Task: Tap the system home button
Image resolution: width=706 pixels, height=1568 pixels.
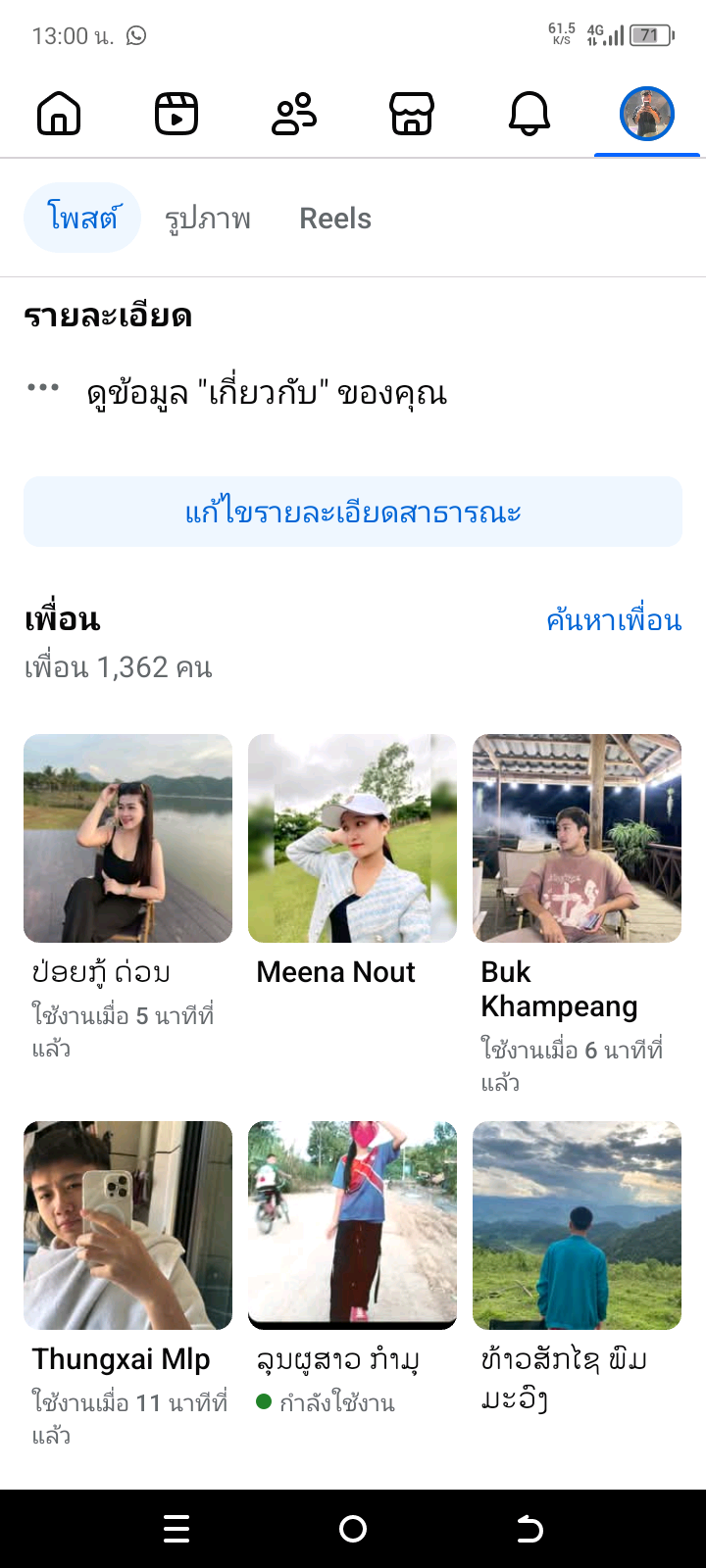Action: tap(353, 1529)
